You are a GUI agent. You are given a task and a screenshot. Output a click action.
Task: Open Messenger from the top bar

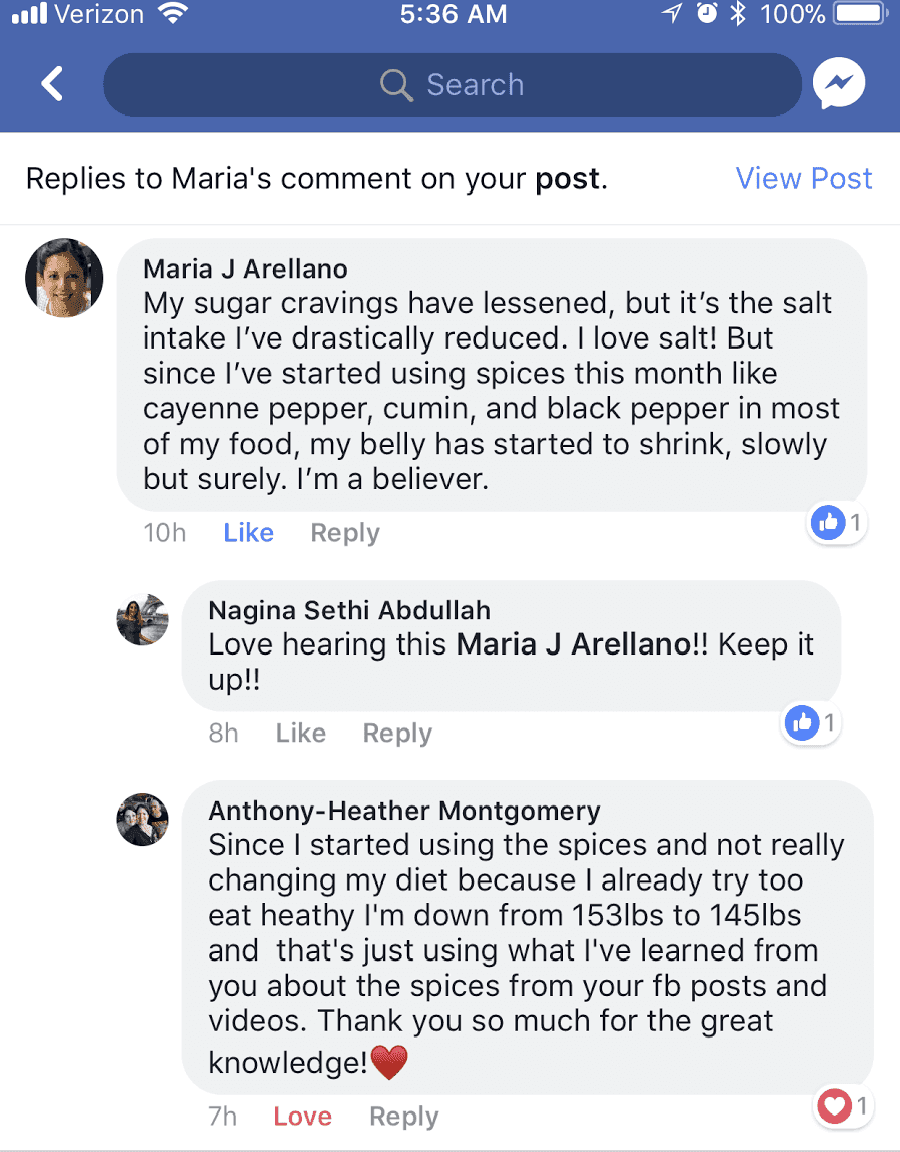(x=838, y=84)
